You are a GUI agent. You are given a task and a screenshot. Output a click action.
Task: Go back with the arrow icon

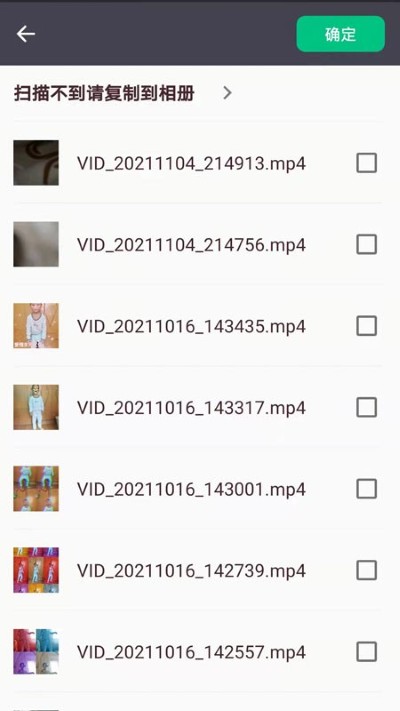click(26, 34)
